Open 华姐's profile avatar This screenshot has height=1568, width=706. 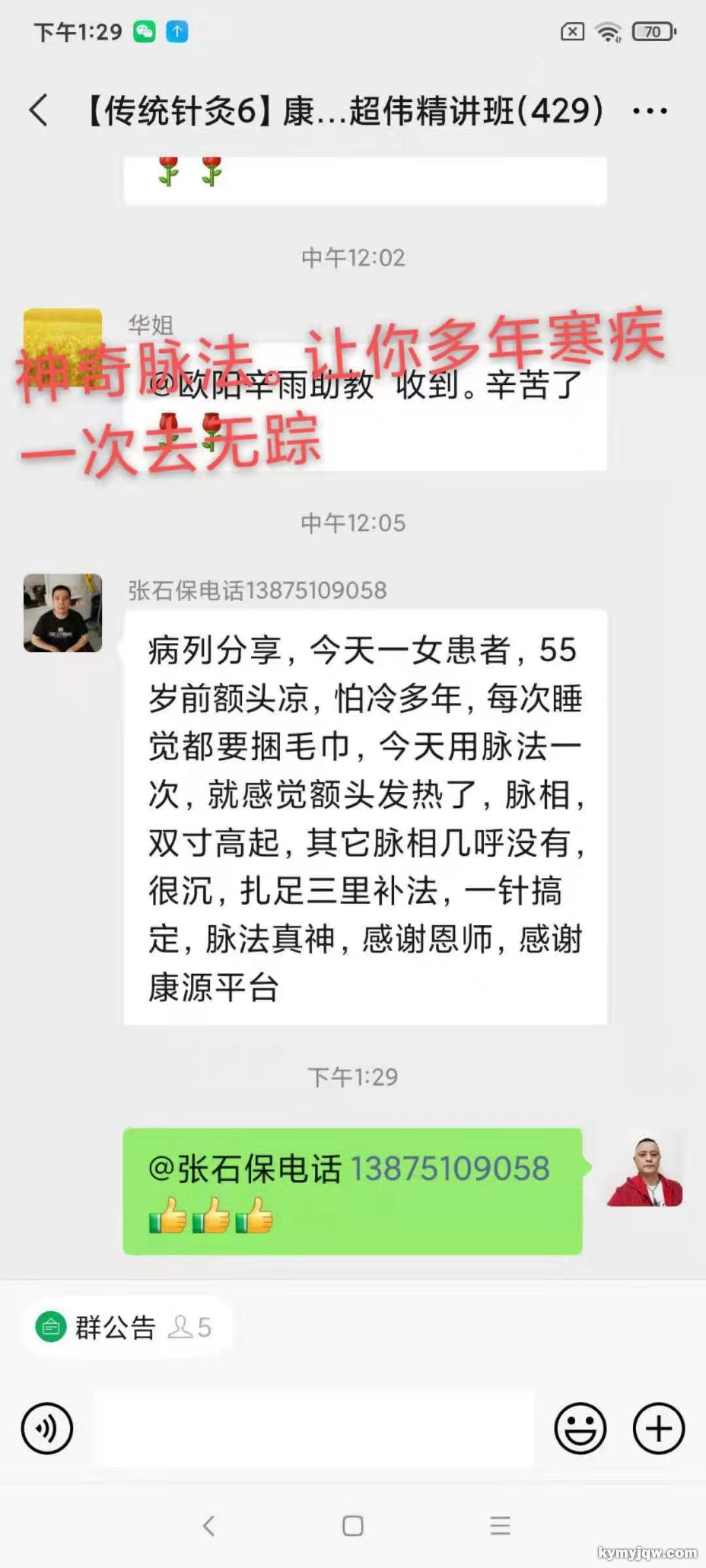click(63, 347)
